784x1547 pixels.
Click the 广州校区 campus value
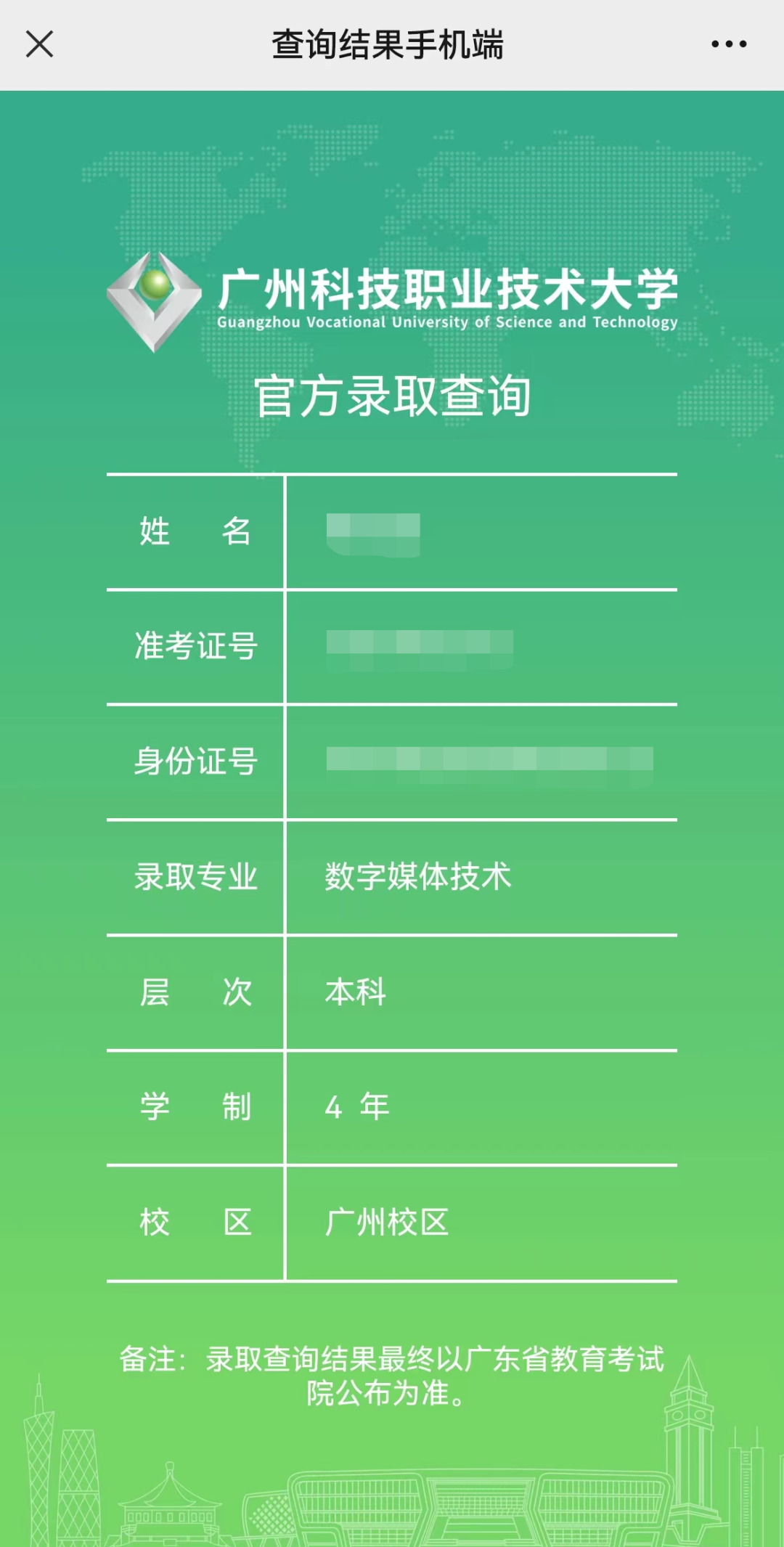pyautogui.click(x=388, y=1222)
